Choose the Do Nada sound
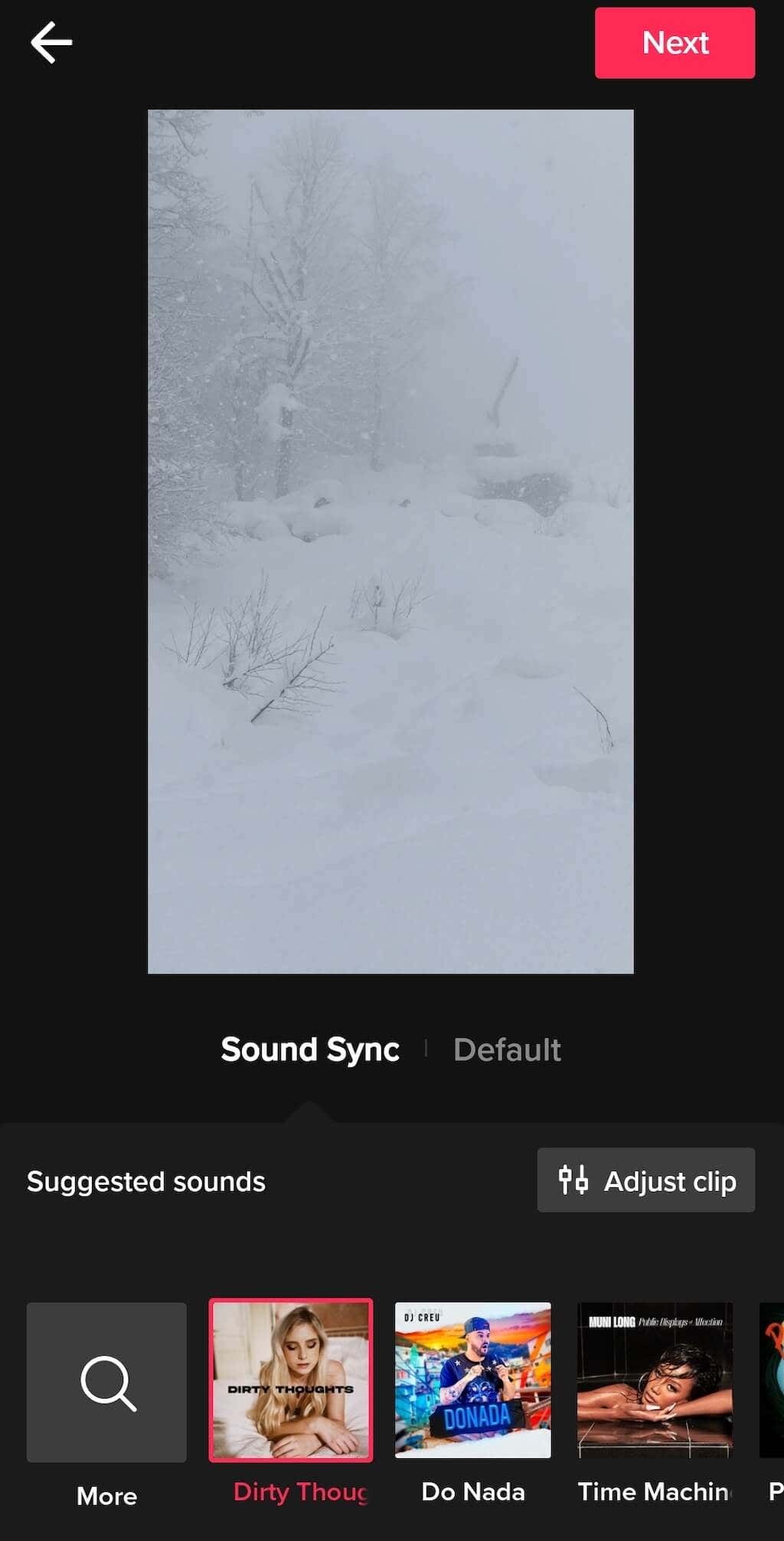The width and height of the screenshot is (784, 1541). [473, 1380]
